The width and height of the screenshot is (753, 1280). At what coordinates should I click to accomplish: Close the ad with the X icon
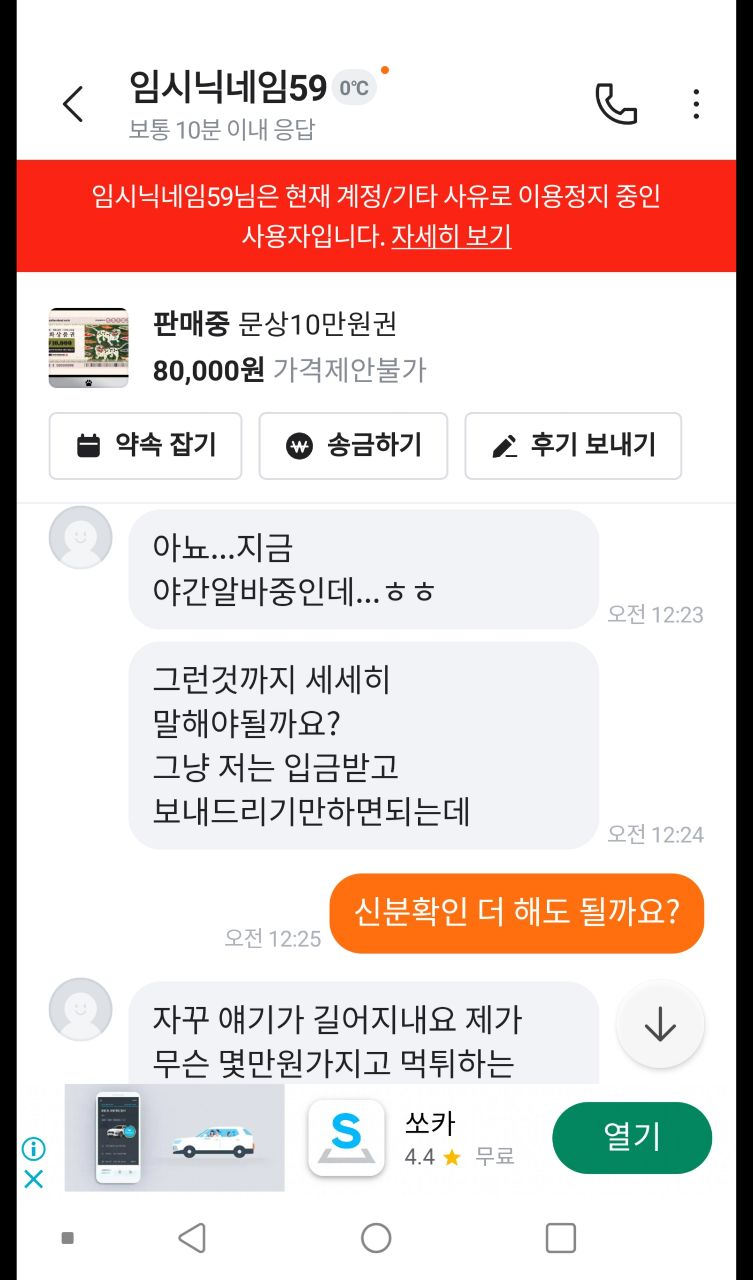click(x=34, y=1179)
